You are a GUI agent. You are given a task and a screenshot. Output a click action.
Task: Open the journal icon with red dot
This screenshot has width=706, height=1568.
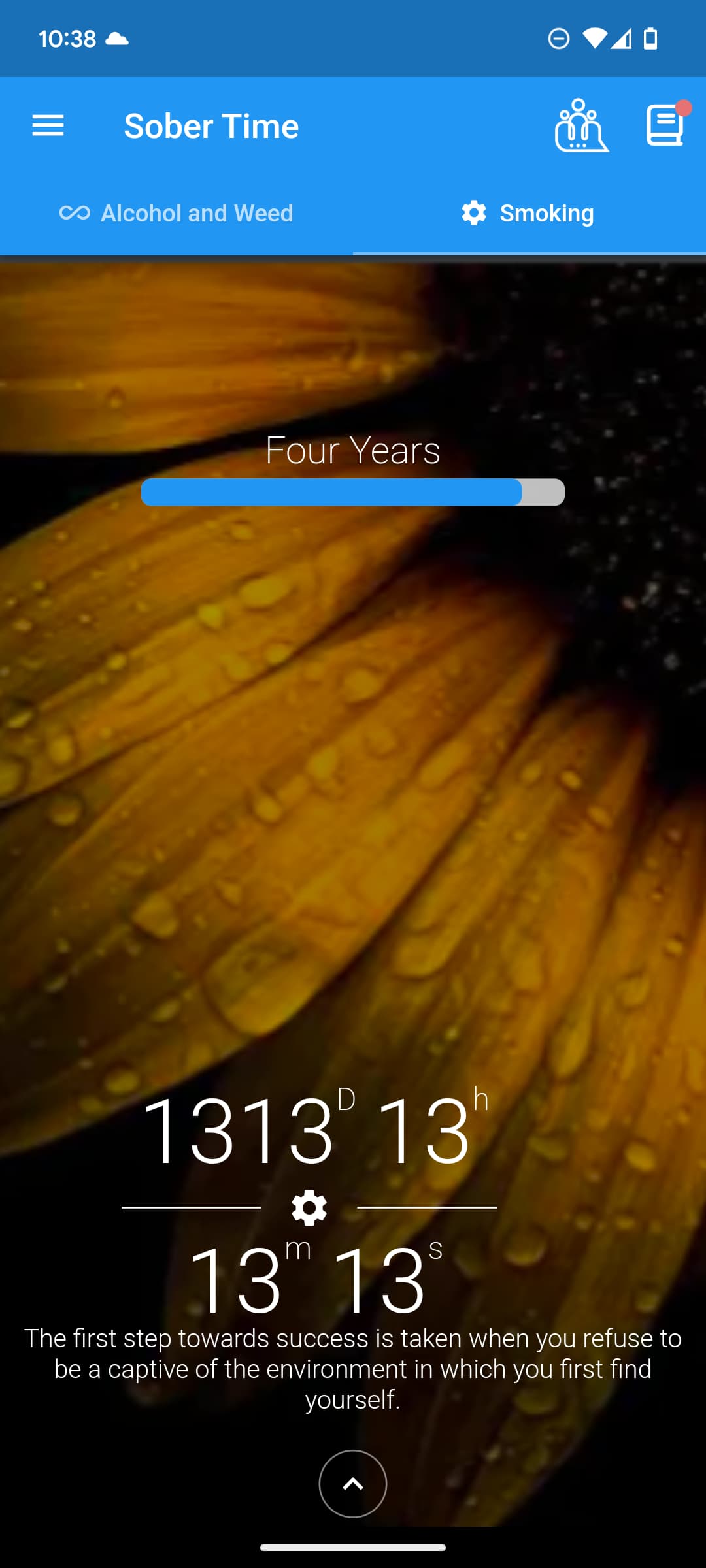point(666,124)
